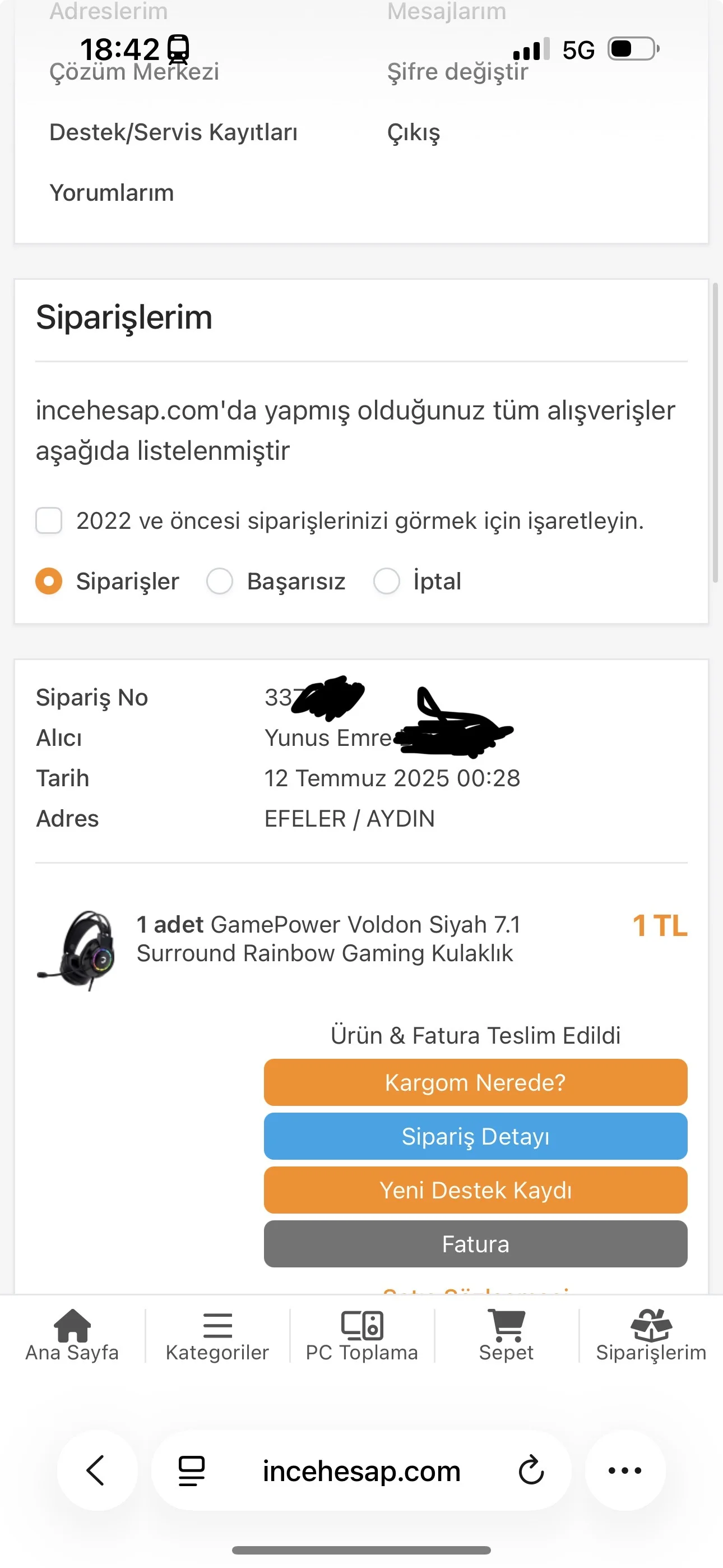Select the Başarısız radio option
The width and height of the screenshot is (723, 1568).
click(x=220, y=580)
